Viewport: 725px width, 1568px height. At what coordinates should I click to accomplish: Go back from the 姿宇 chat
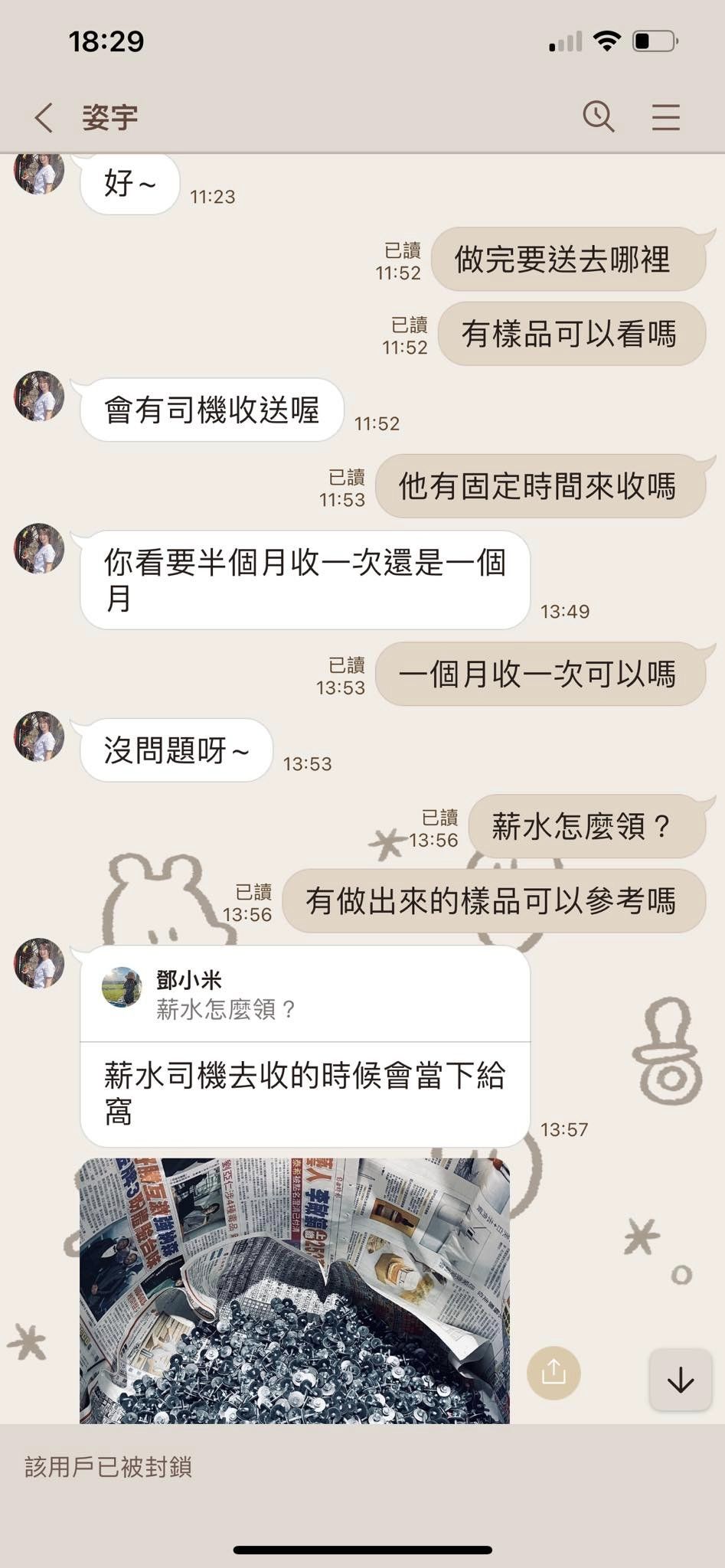pos(44,118)
